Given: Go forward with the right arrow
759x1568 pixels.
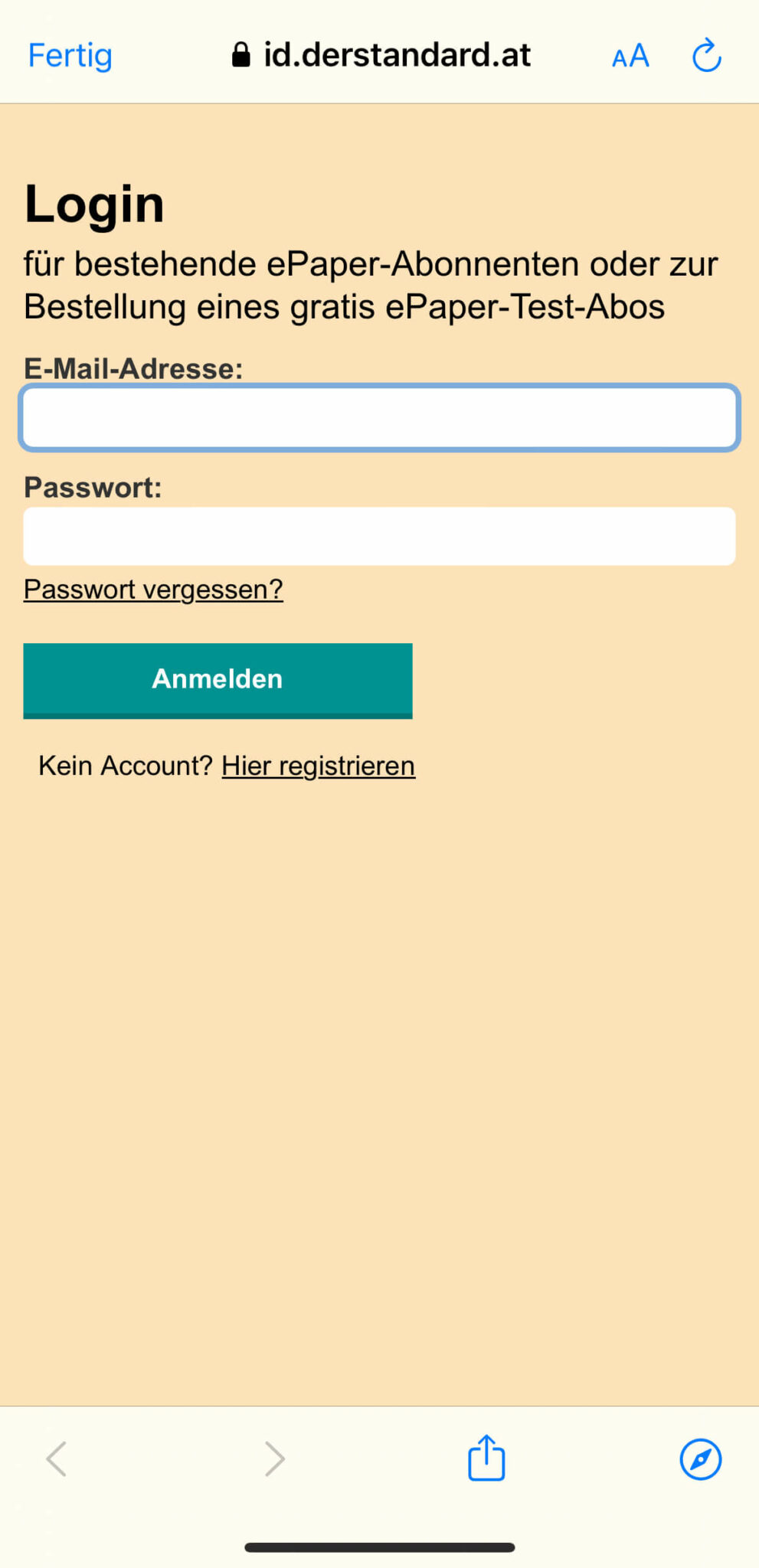Looking at the screenshot, I should click(x=274, y=1459).
